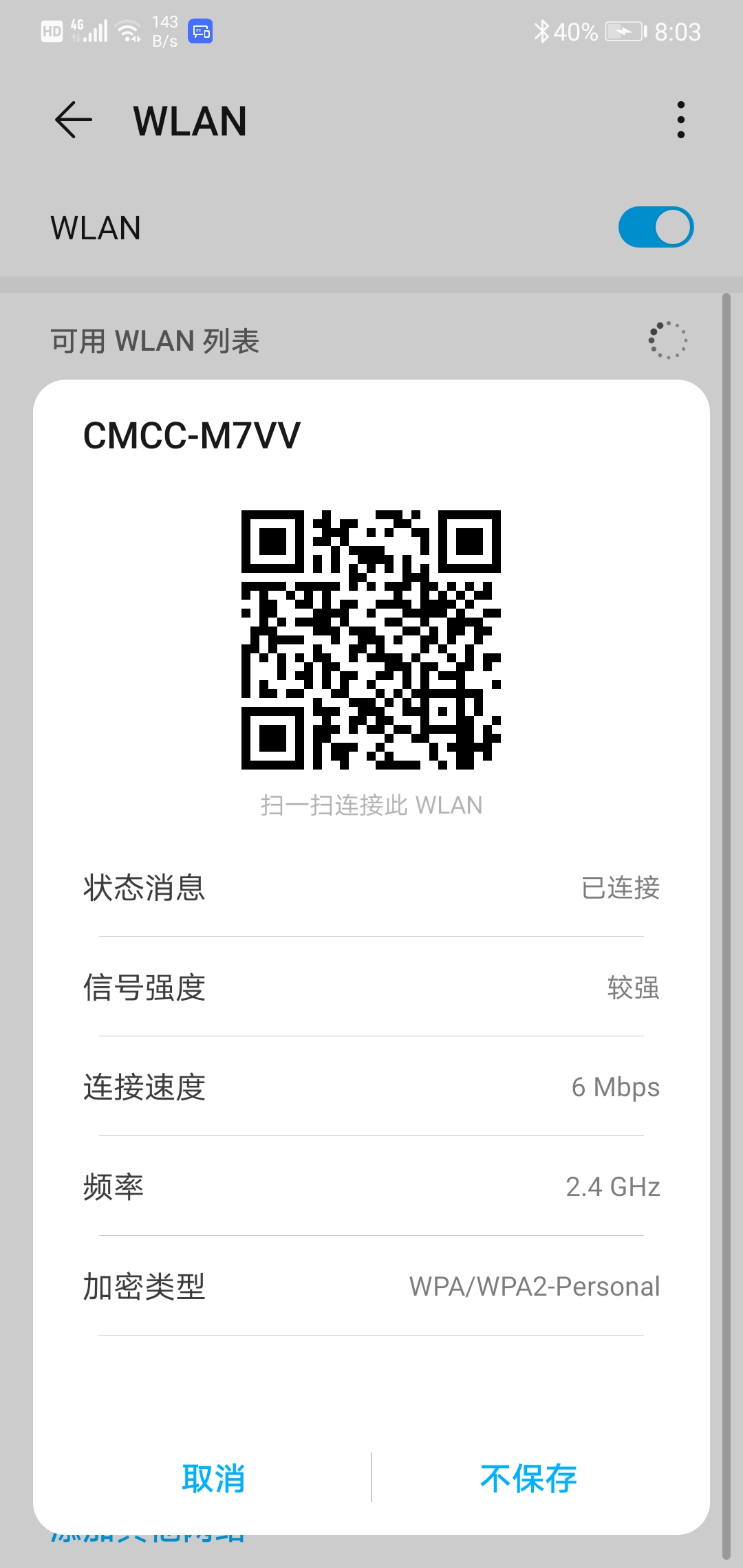
Task: Tap the messaging notification icon in the status bar
Action: coord(200,31)
